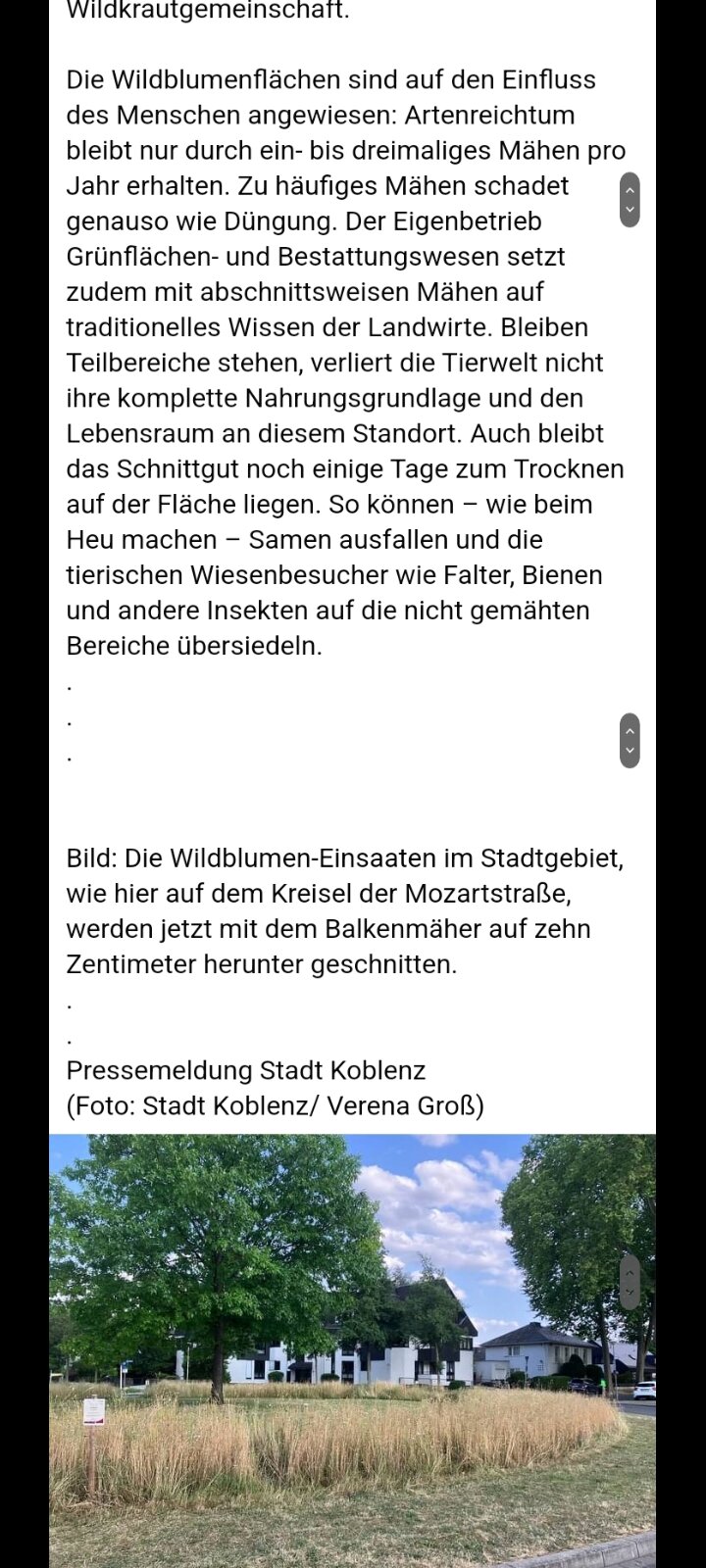Viewport: 706px width, 1568px height.
Task: Tap the scroll handle overlapping the photo
Action: point(630,1282)
